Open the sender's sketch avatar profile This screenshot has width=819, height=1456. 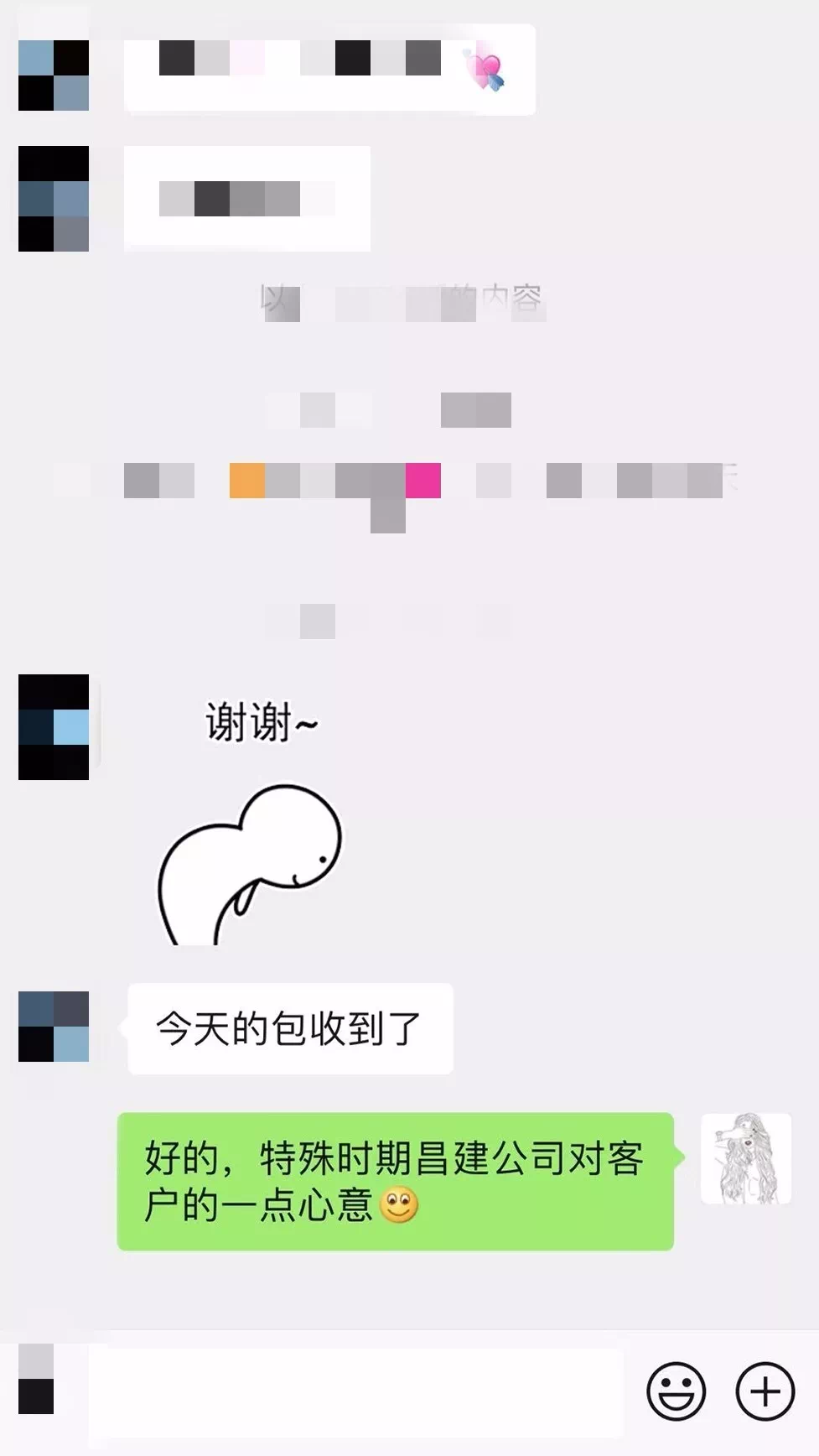coord(746,1159)
